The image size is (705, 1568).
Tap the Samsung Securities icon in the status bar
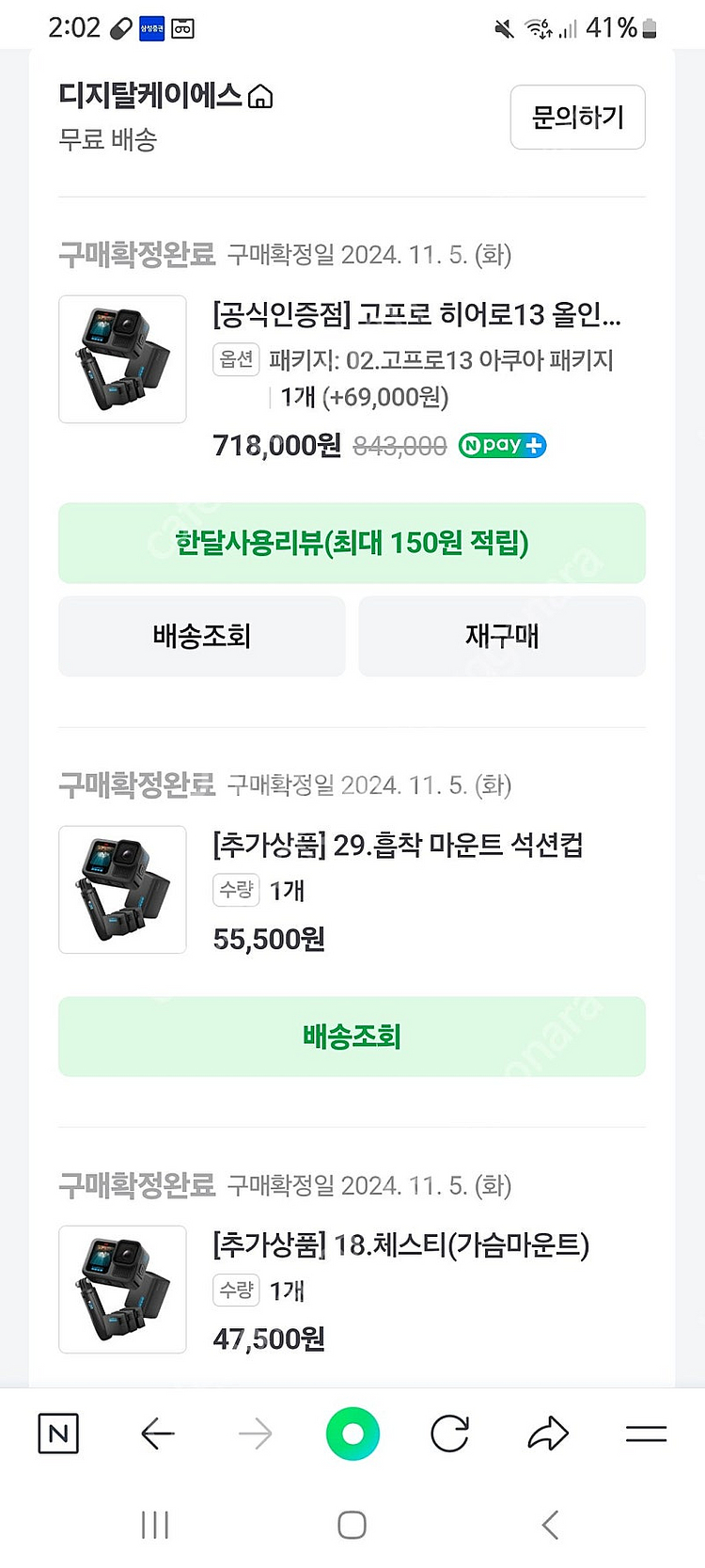click(152, 26)
